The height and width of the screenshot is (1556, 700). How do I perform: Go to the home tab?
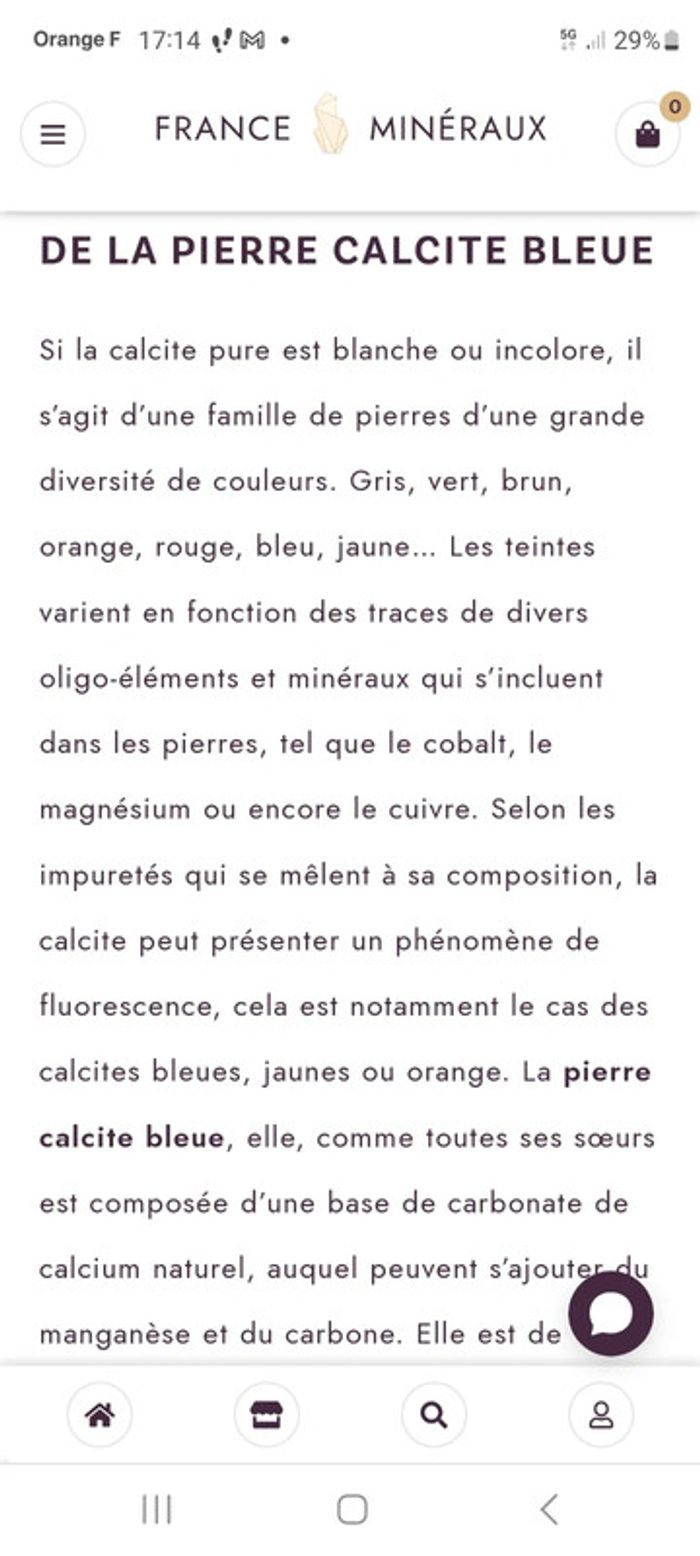(99, 1414)
